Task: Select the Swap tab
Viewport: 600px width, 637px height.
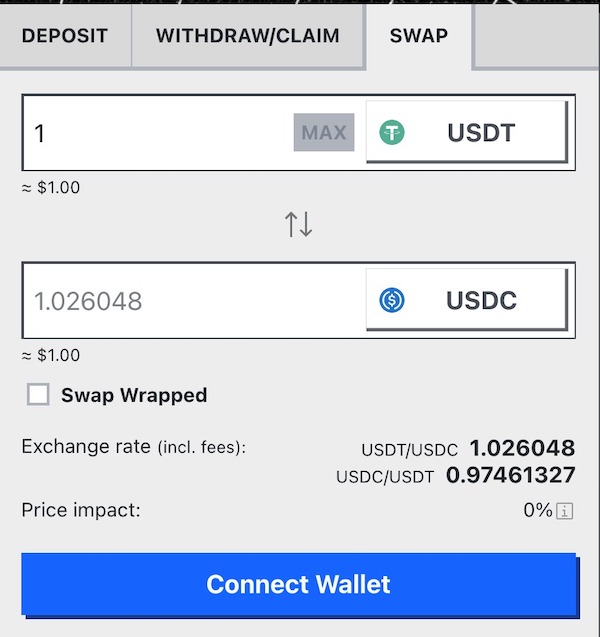Action: coord(419,36)
